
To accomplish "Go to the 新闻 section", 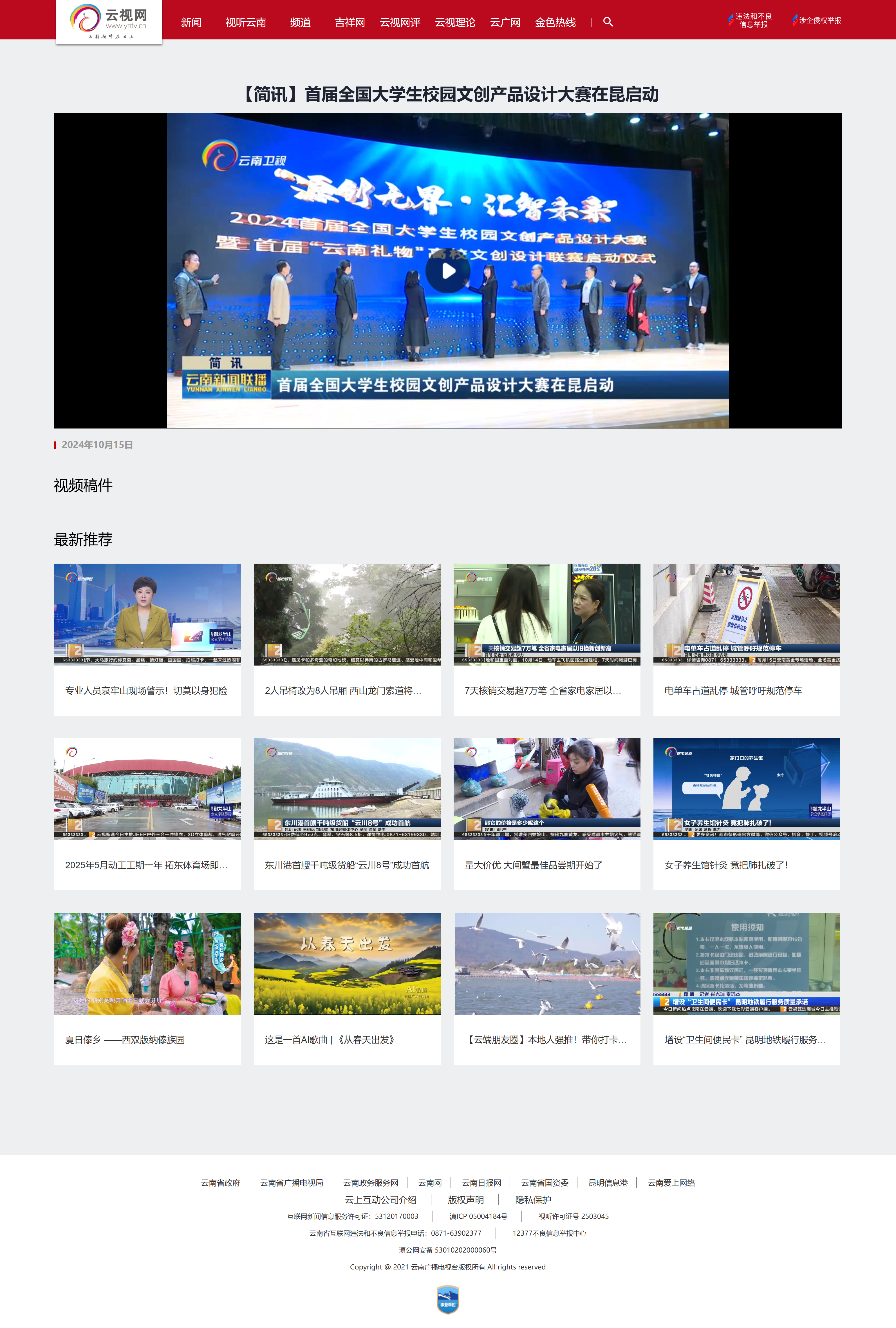I will coord(191,22).
